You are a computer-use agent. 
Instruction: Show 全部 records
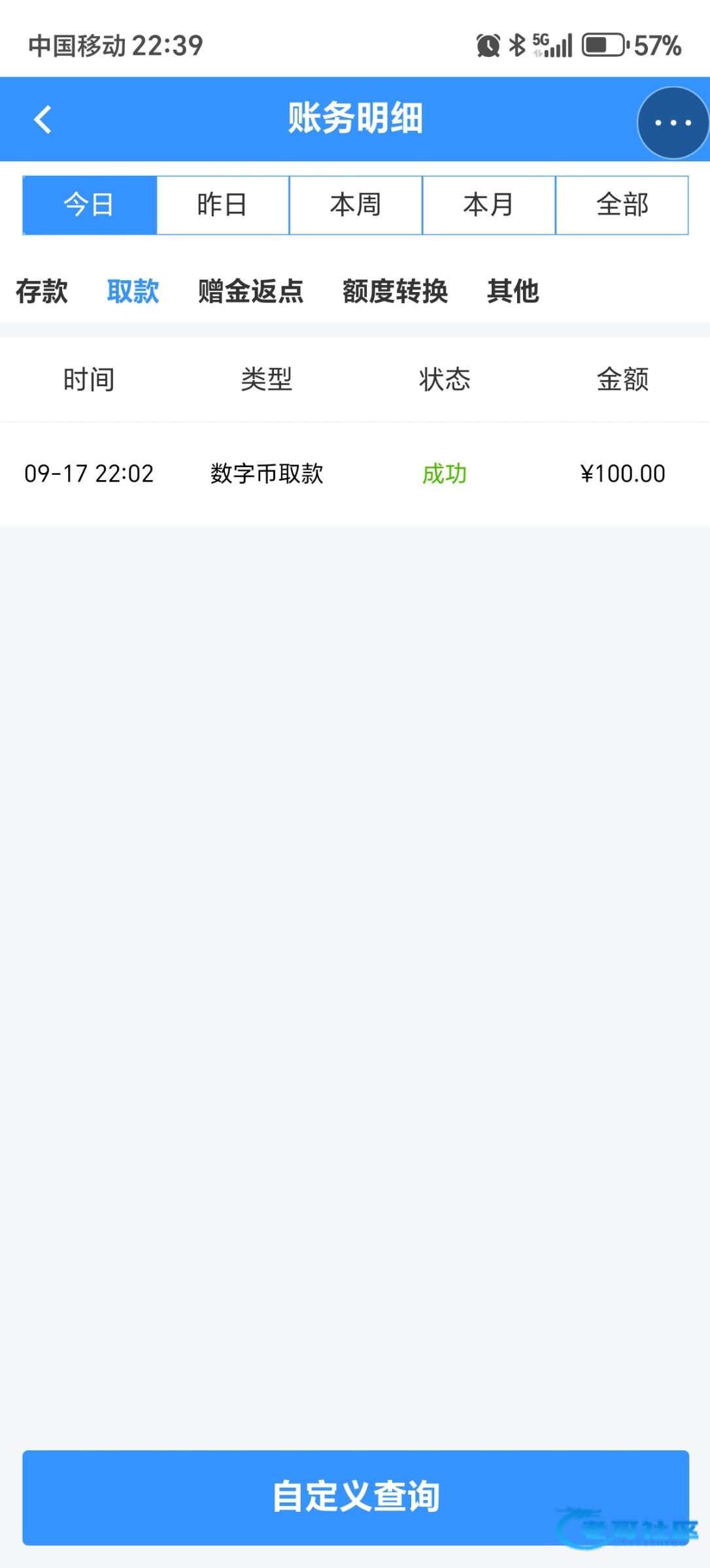[x=622, y=205]
